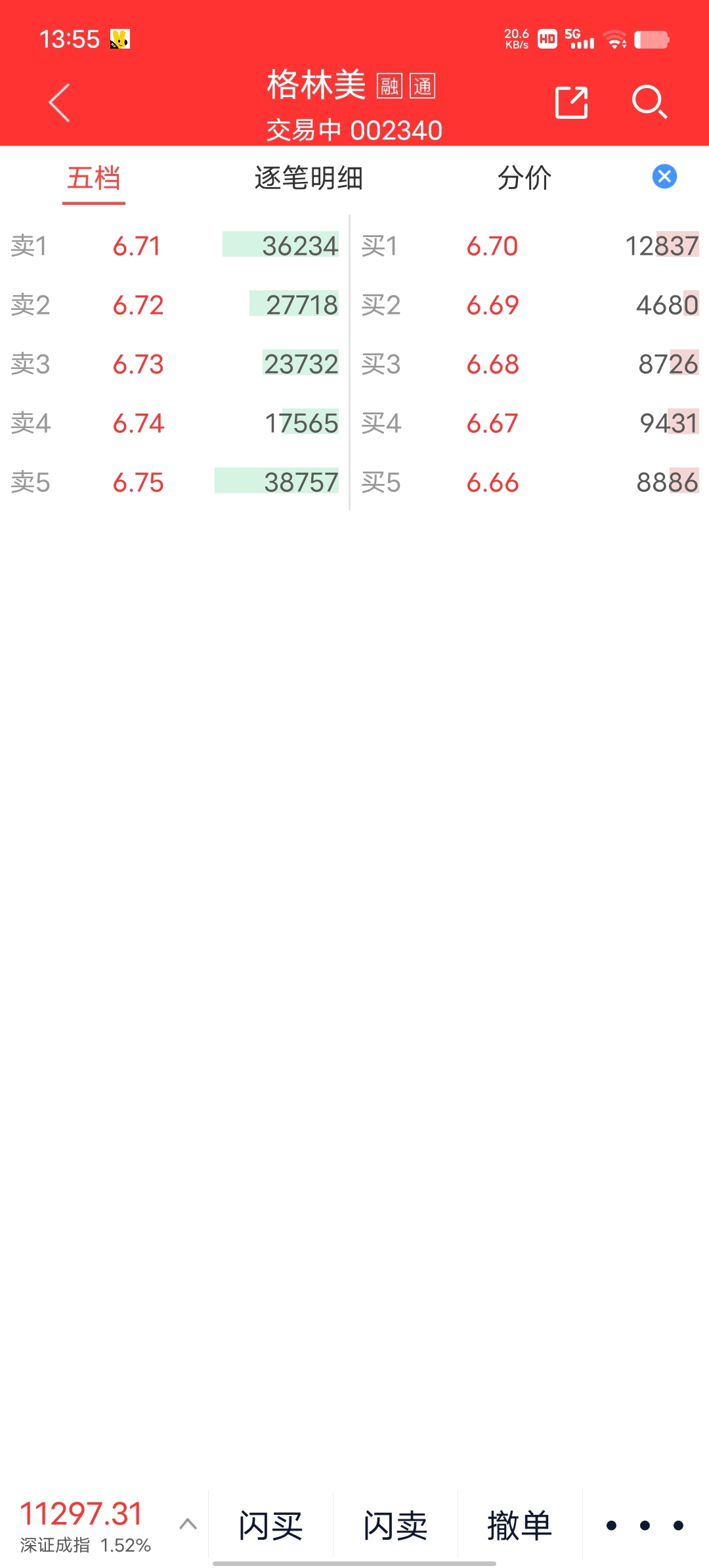Image resolution: width=709 pixels, height=1568 pixels.
Task: Open the search magnifier
Action: [649, 102]
